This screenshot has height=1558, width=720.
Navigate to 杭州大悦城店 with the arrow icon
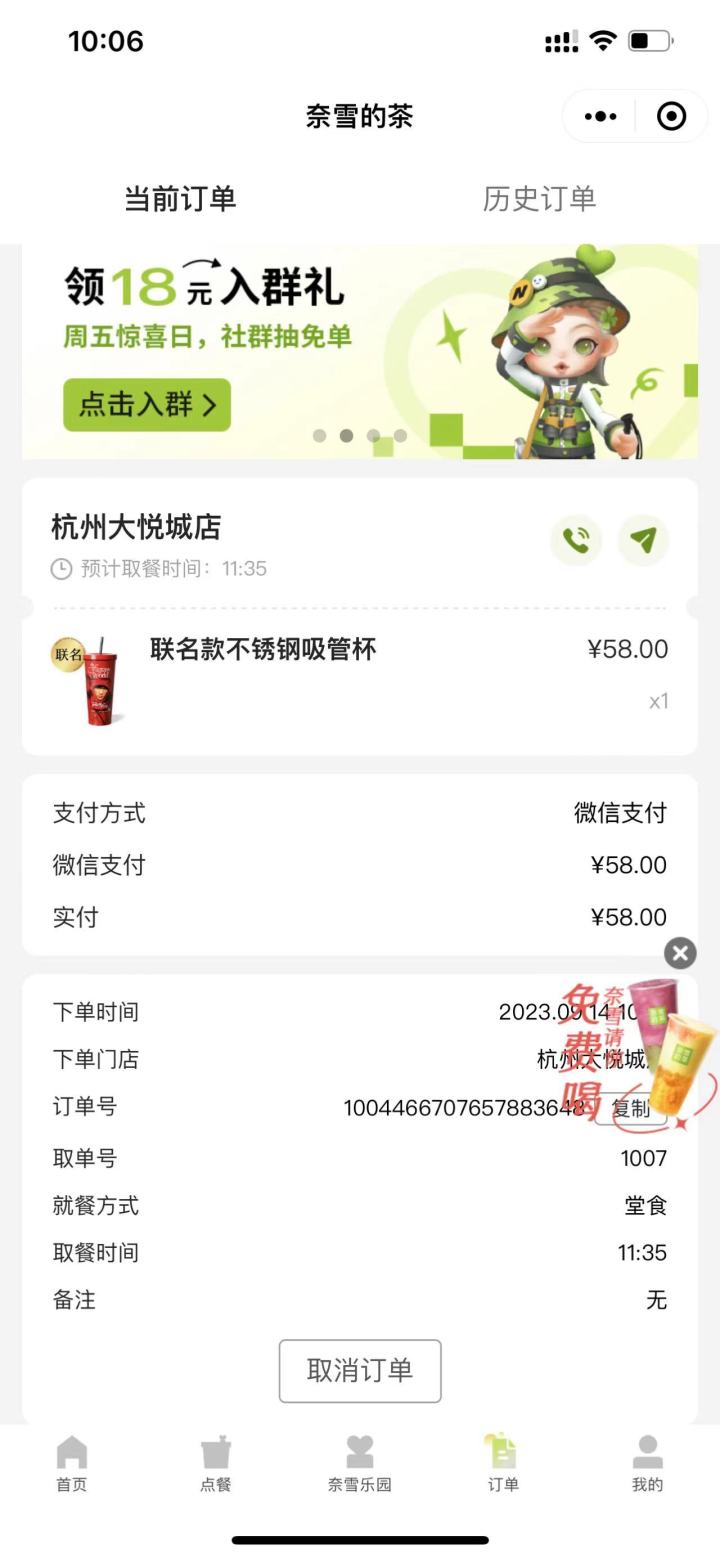tap(643, 541)
